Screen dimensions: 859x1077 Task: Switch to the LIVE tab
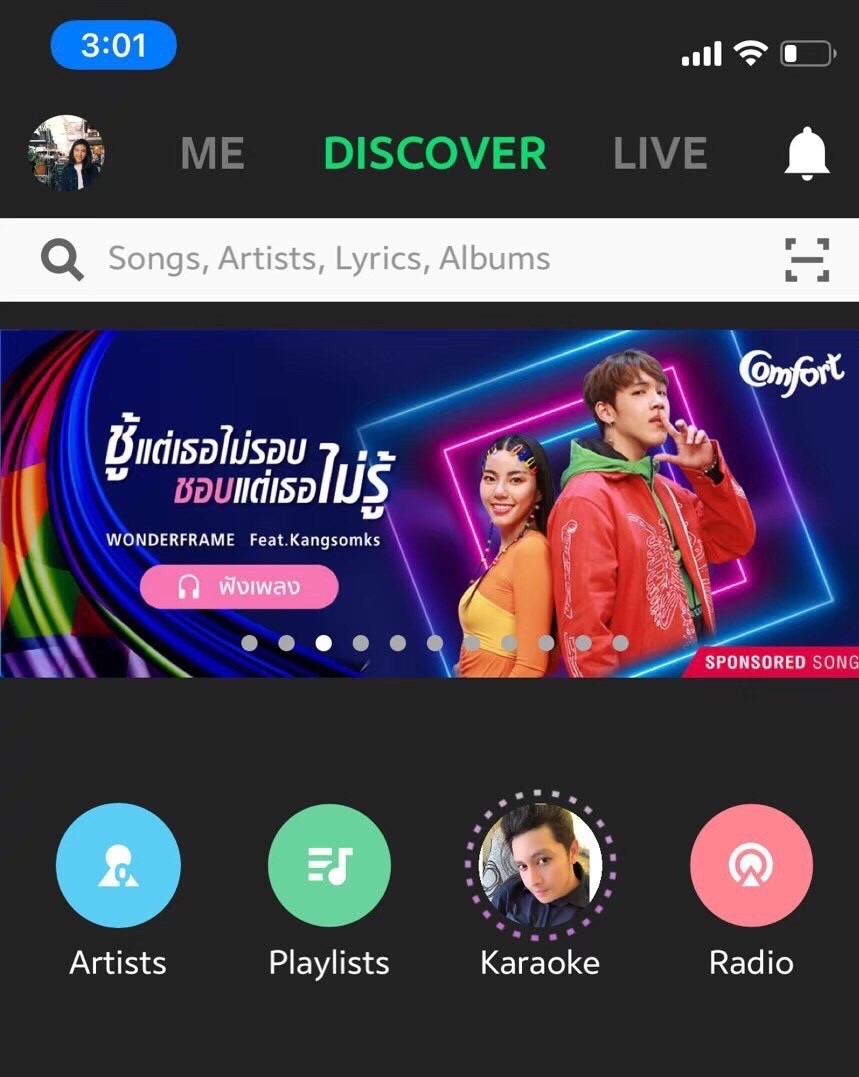(x=660, y=154)
